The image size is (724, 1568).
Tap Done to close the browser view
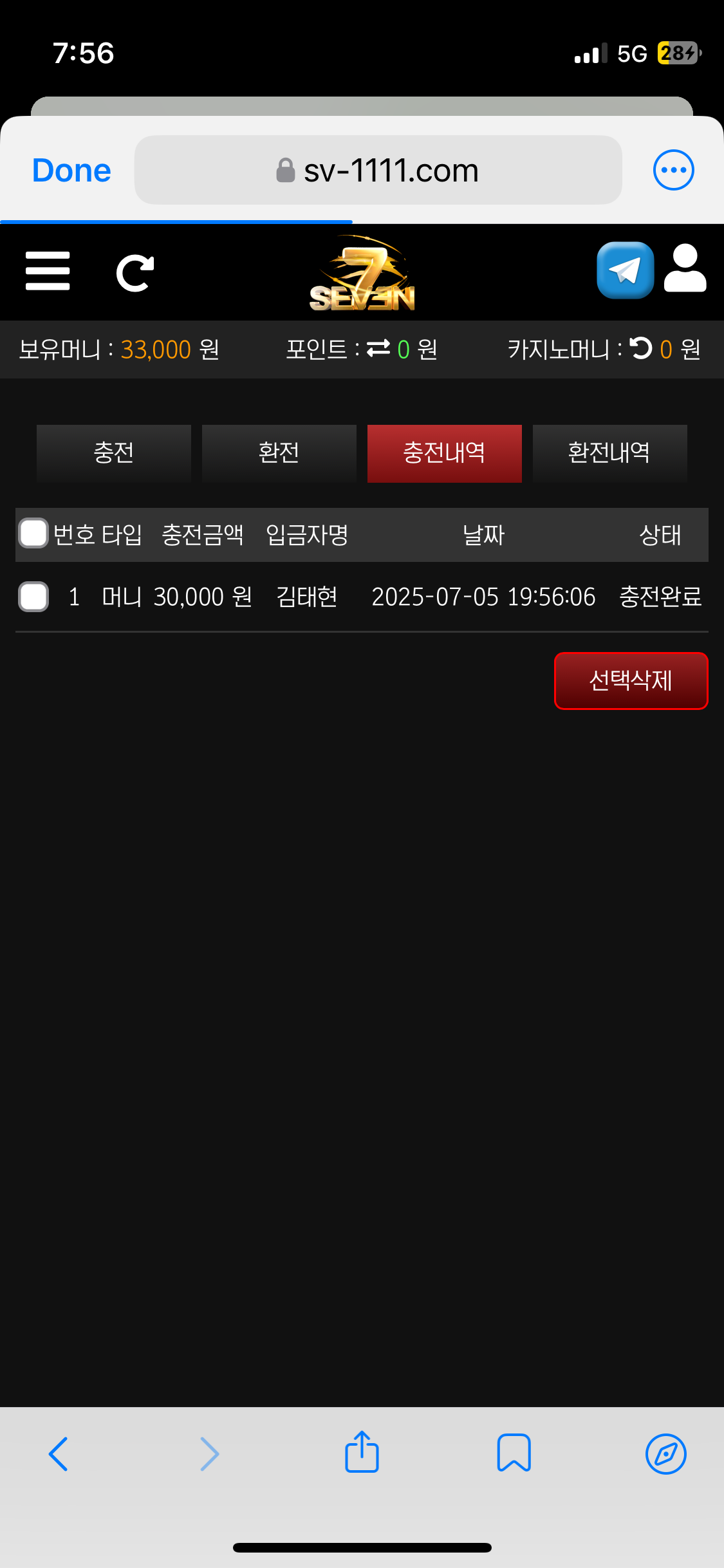pyautogui.click(x=71, y=171)
